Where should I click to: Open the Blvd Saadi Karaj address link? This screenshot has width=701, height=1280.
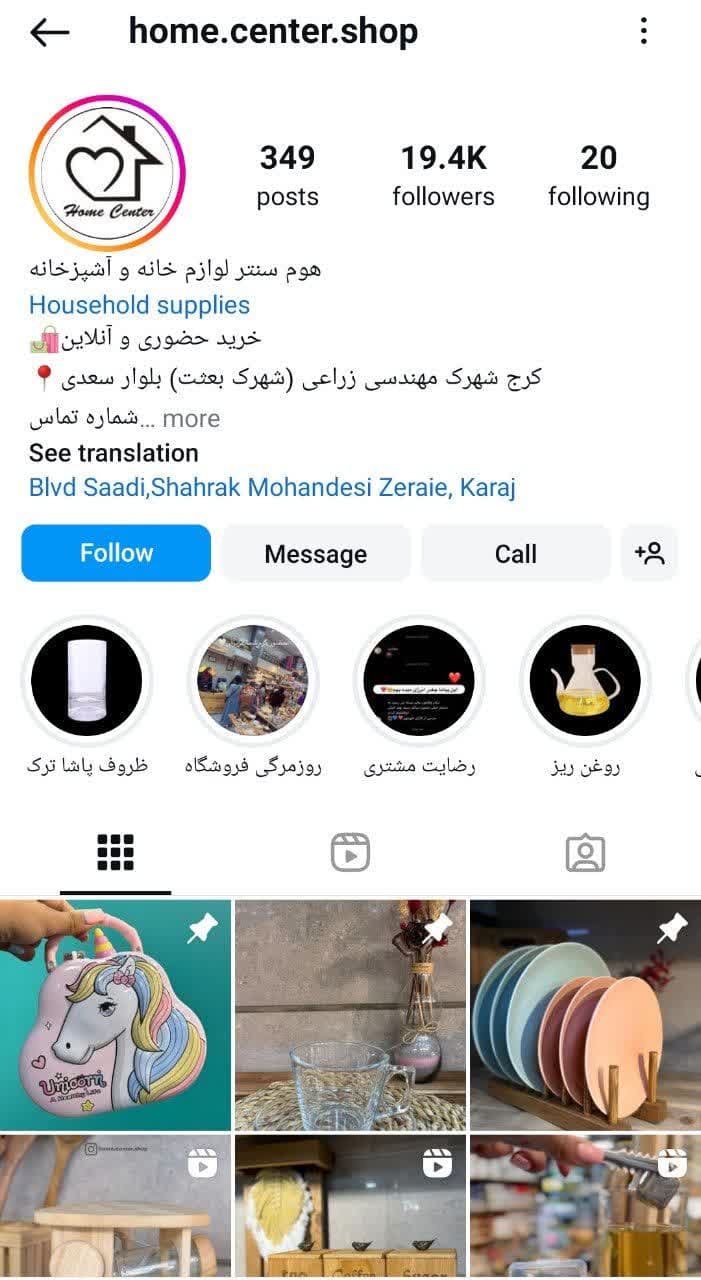[x=272, y=488]
